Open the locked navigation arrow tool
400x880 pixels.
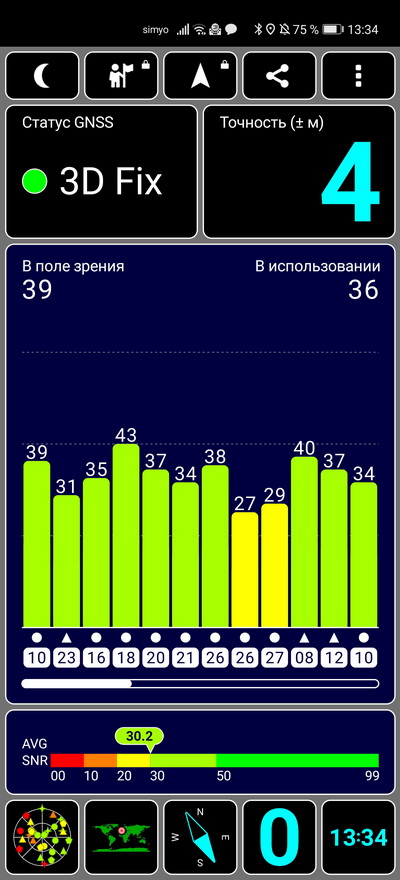coord(200,76)
